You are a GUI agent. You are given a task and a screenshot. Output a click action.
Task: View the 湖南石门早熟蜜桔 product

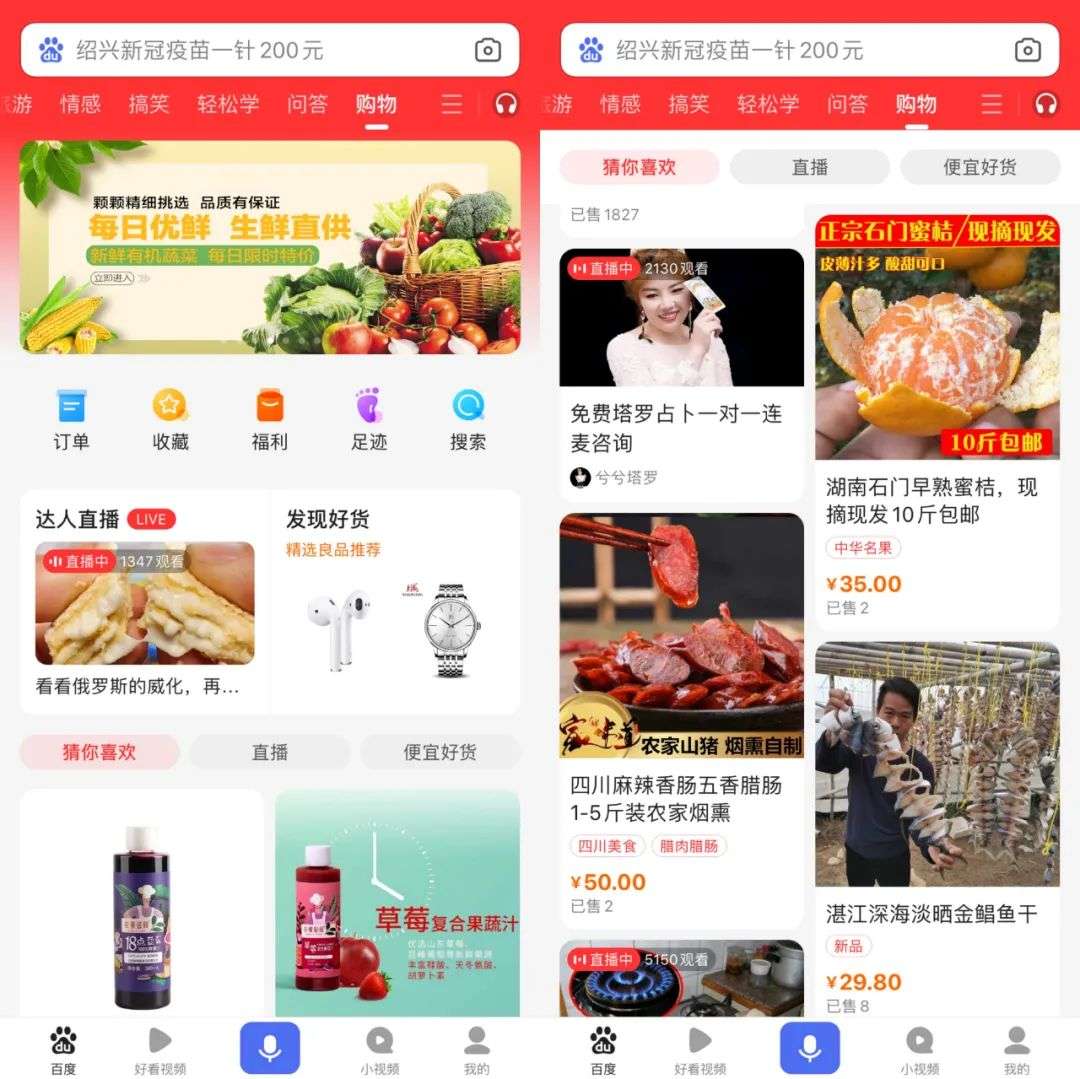937,420
